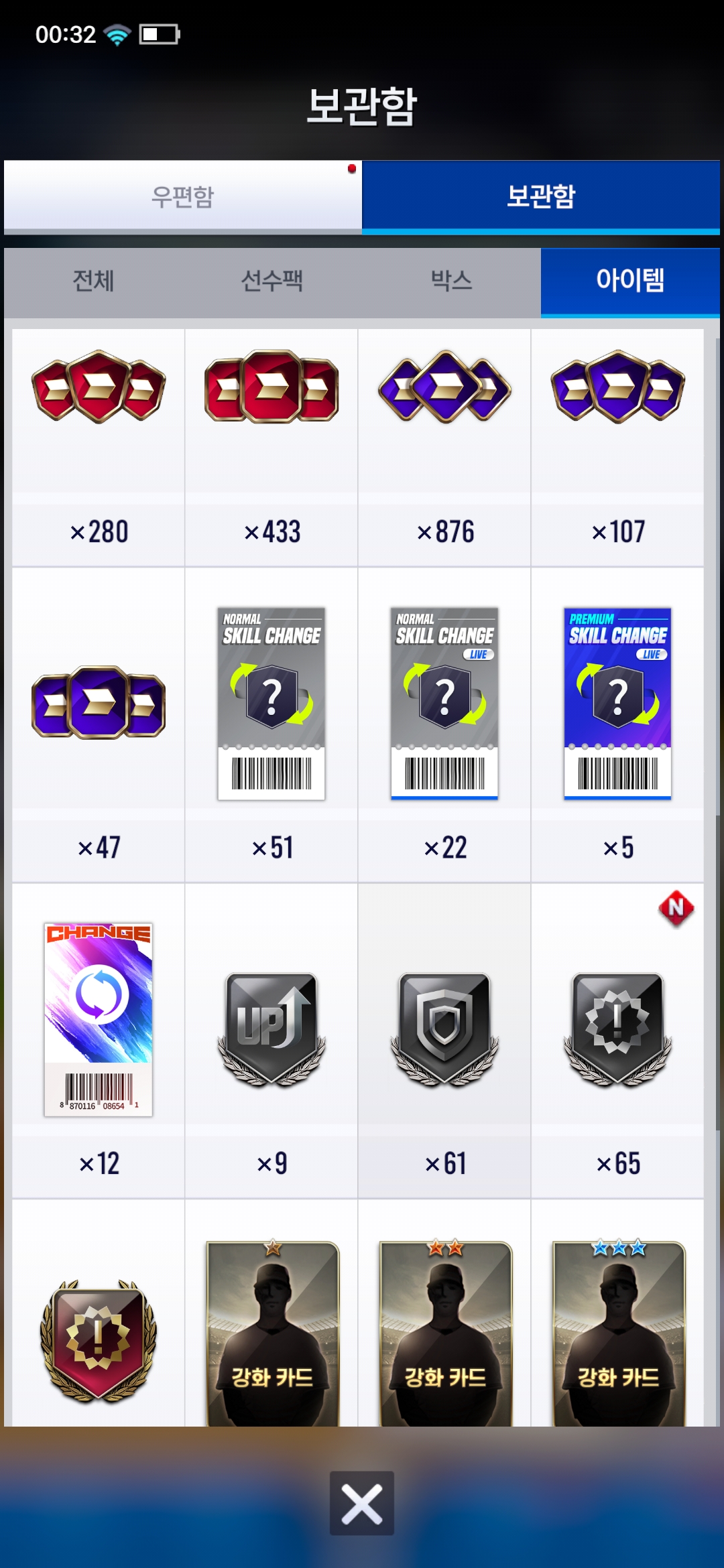Open the 박스 category
This screenshot has width=724, height=1568.
pos(451,281)
